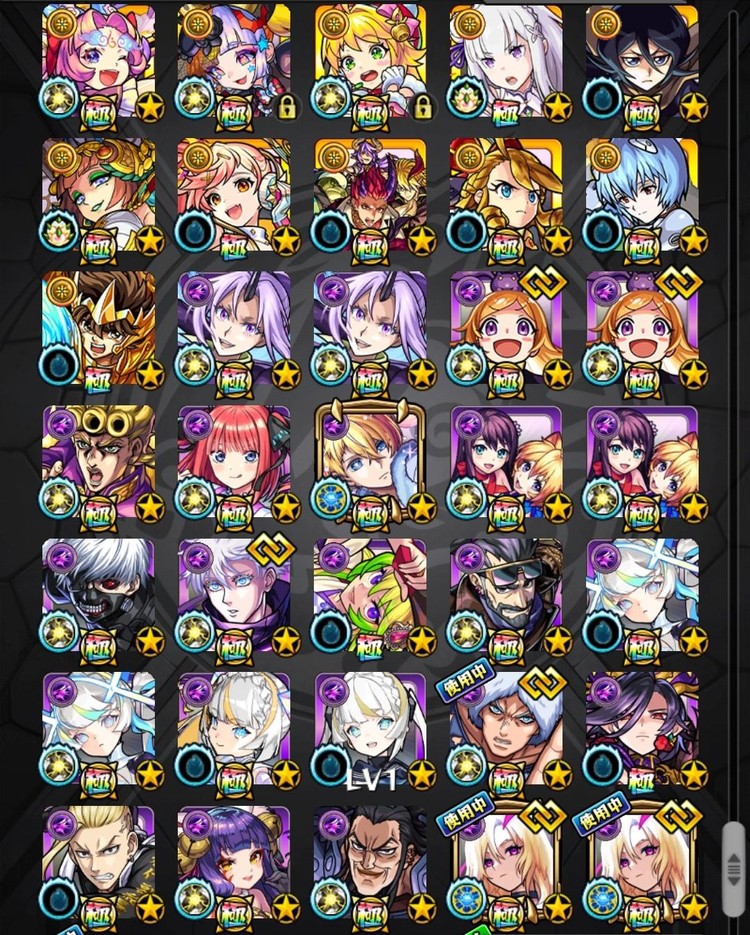Select the blue-haired girl in the white plugsuit
The height and width of the screenshot is (935, 750).
click(x=641, y=194)
